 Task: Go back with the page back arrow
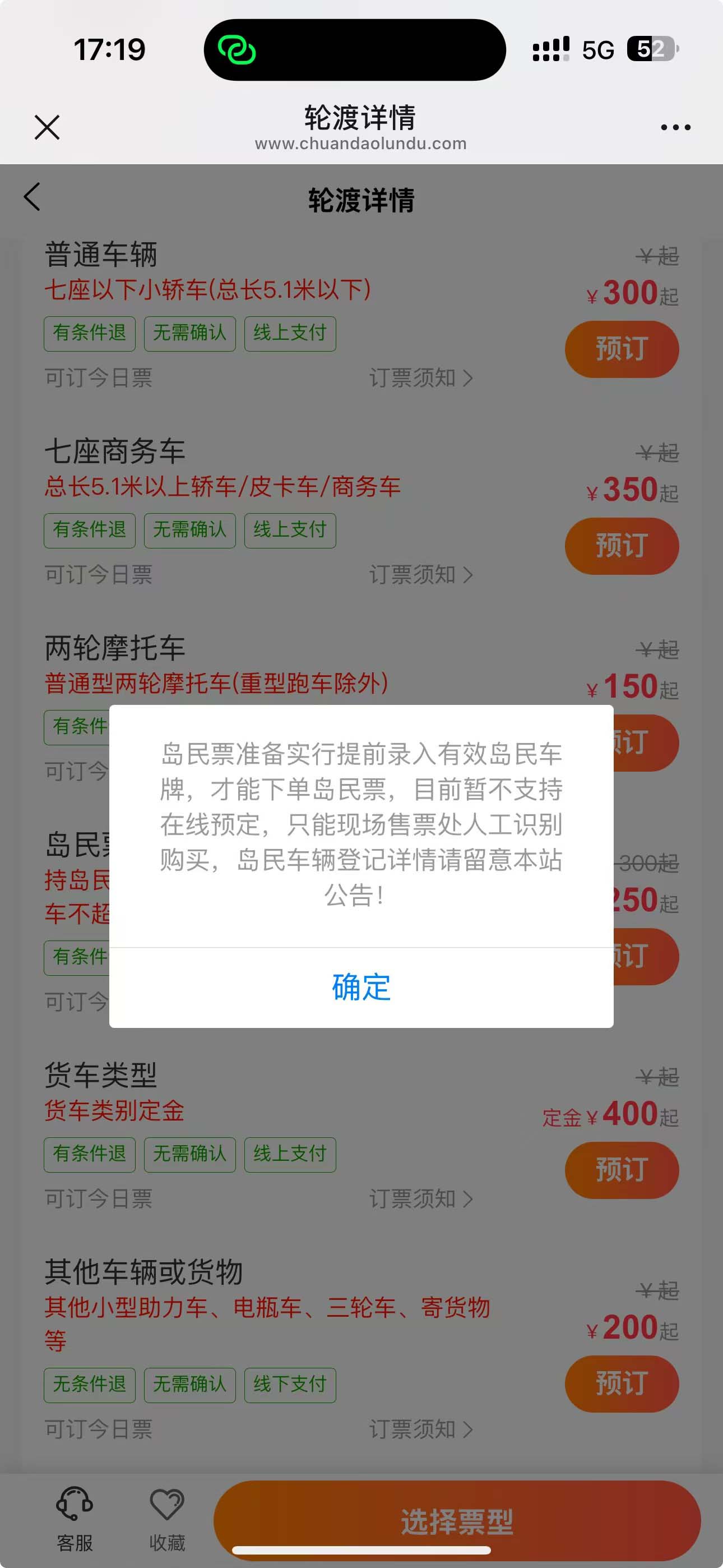(33, 197)
